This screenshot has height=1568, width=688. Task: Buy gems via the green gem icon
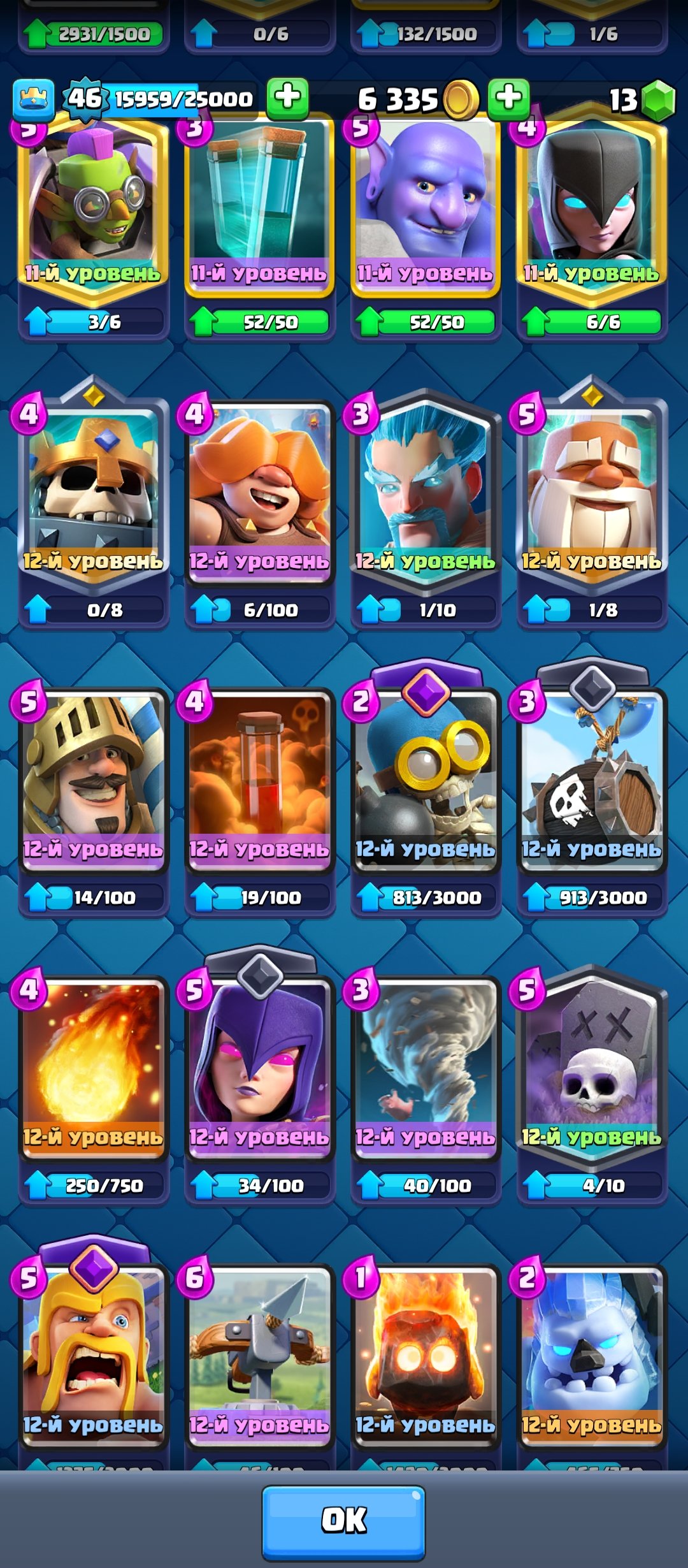[657, 100]
